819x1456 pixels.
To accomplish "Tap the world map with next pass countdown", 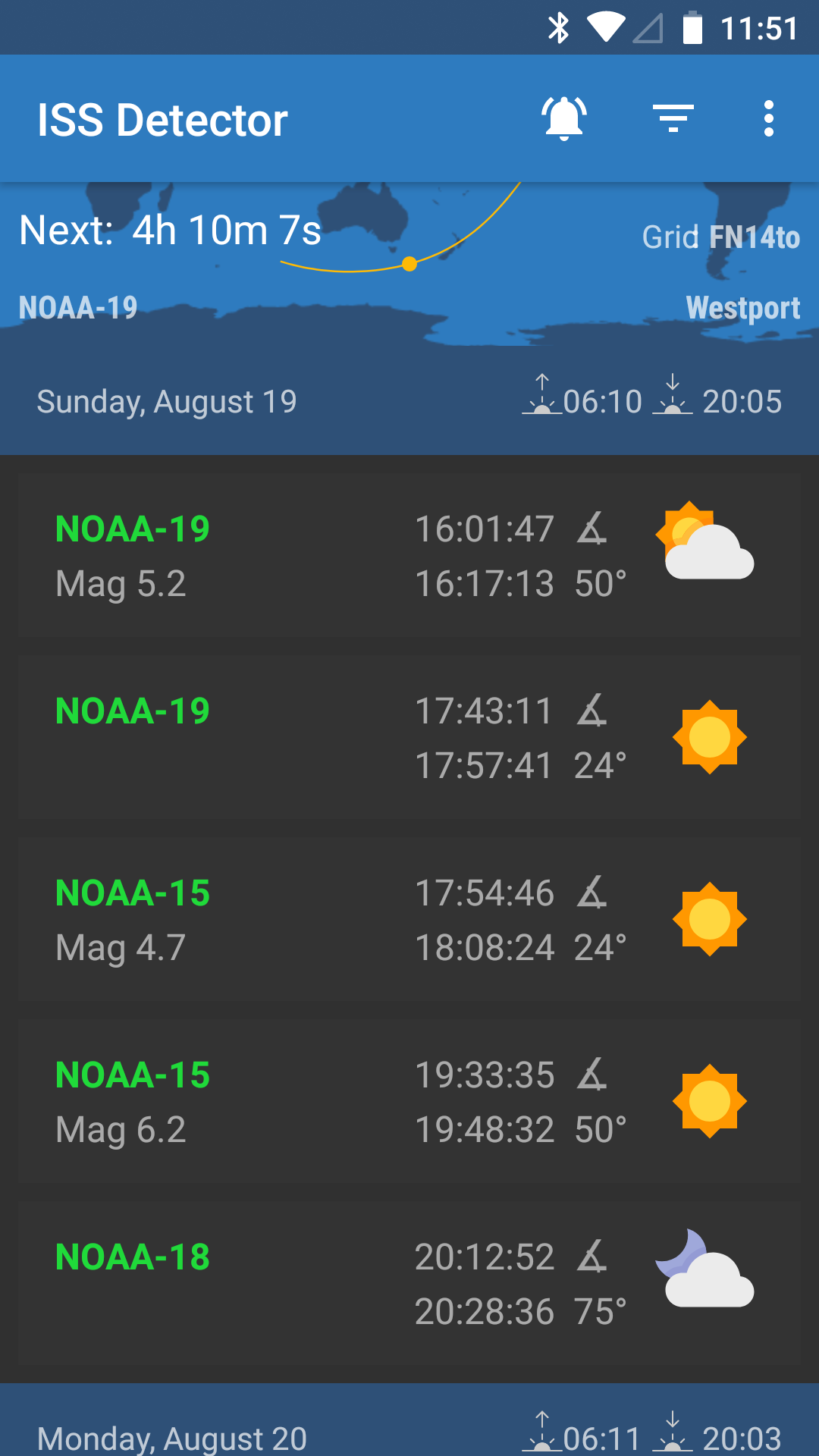I will coord(409,264).
